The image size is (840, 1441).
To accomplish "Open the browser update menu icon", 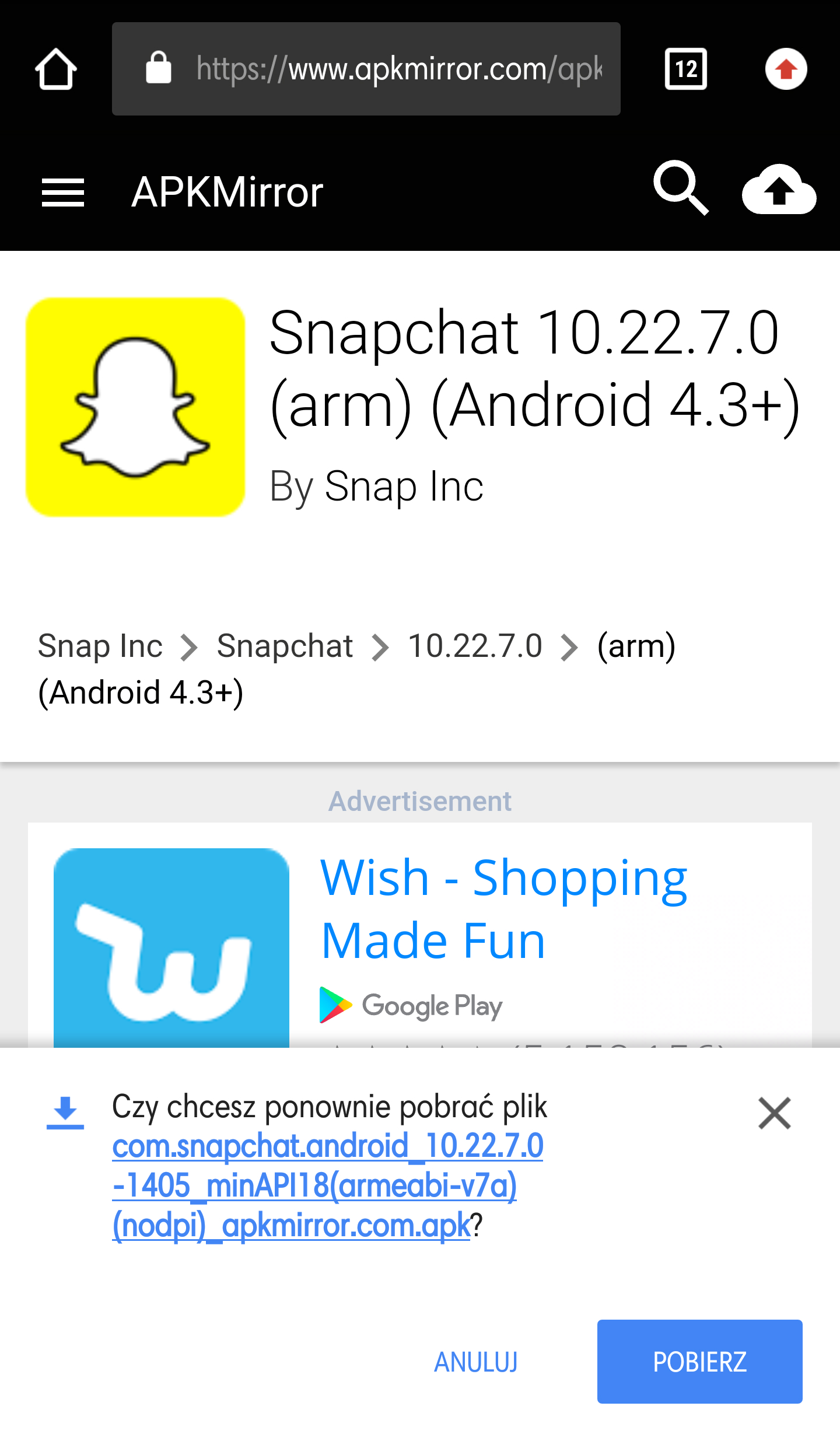I will pos(786,69).
